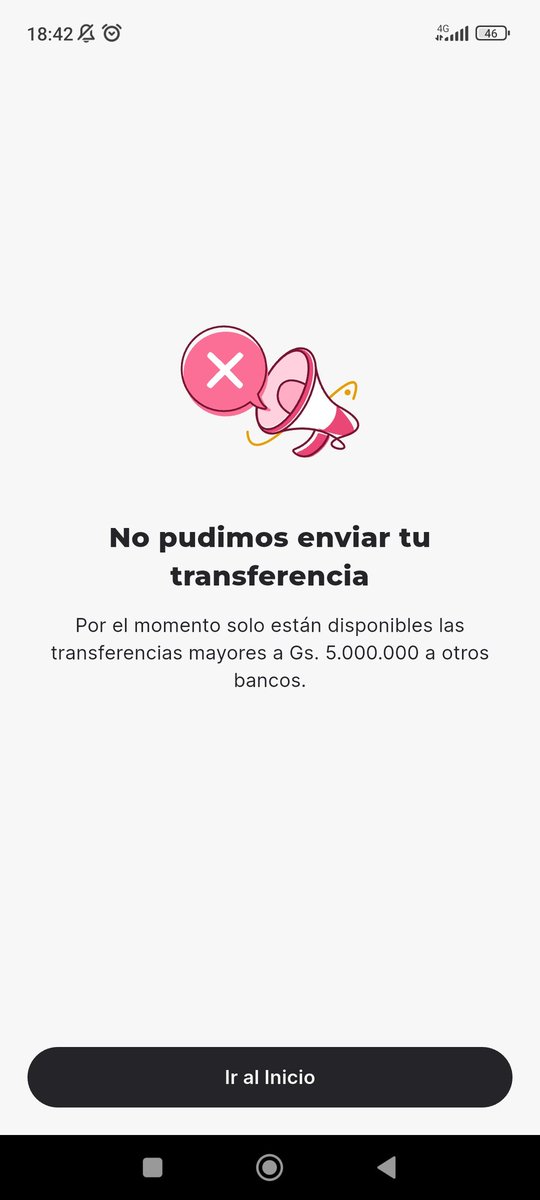Tap the Ir al Inicio button
The image size is (540, 1200).
[x=270, y=1077]
